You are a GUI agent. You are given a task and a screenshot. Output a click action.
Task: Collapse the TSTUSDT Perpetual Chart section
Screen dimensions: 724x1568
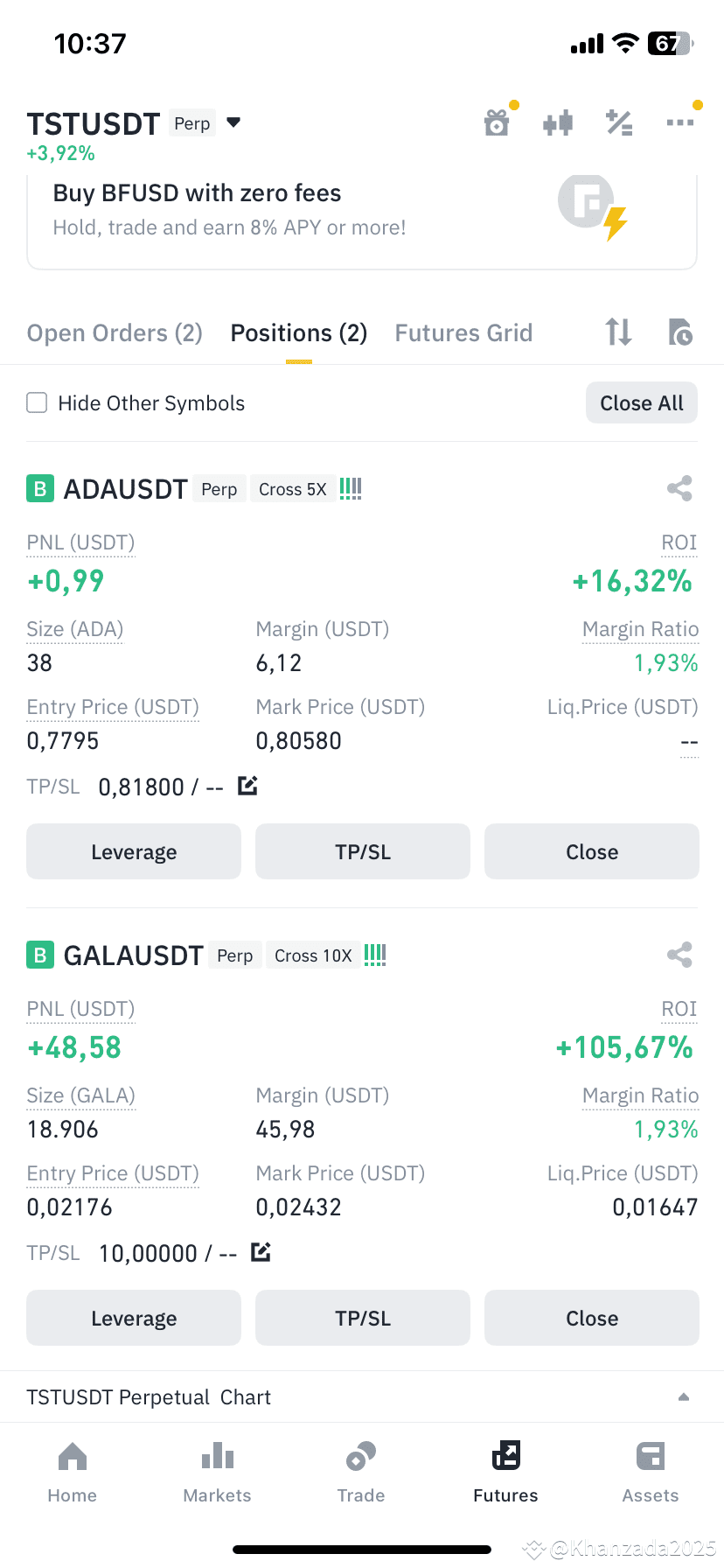[x=684, y=1396]
